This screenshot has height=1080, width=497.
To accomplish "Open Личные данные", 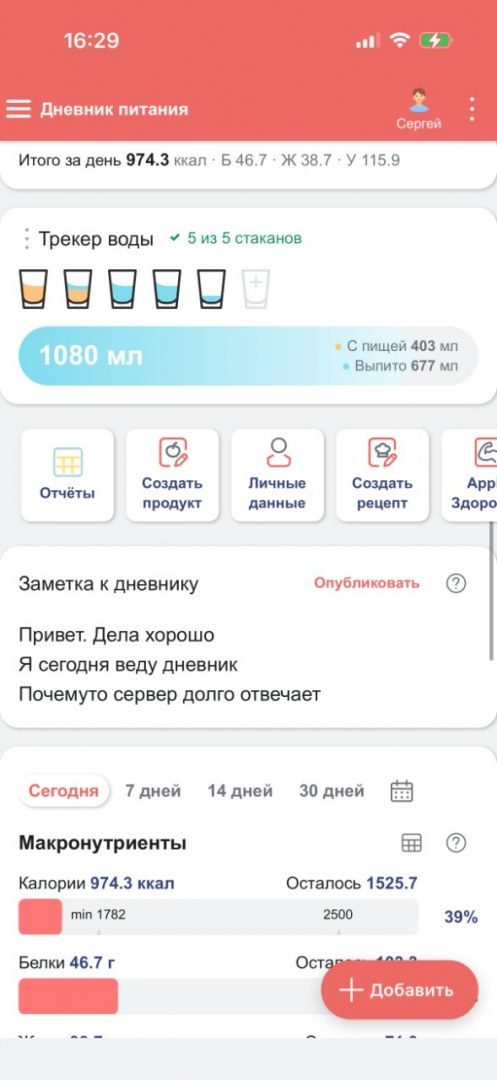I will click(x=277, y=475).
